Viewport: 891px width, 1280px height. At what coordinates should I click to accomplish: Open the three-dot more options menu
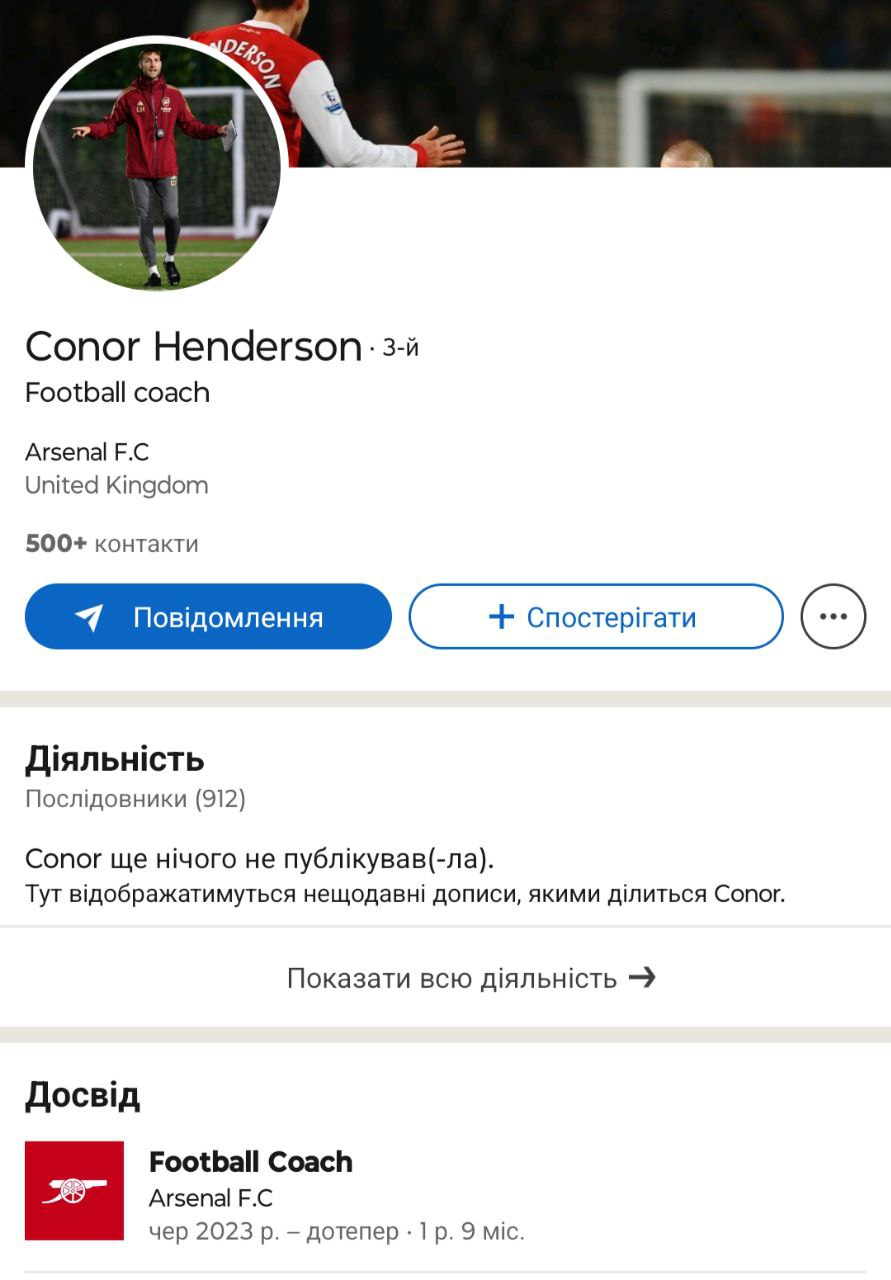point(833,617)
